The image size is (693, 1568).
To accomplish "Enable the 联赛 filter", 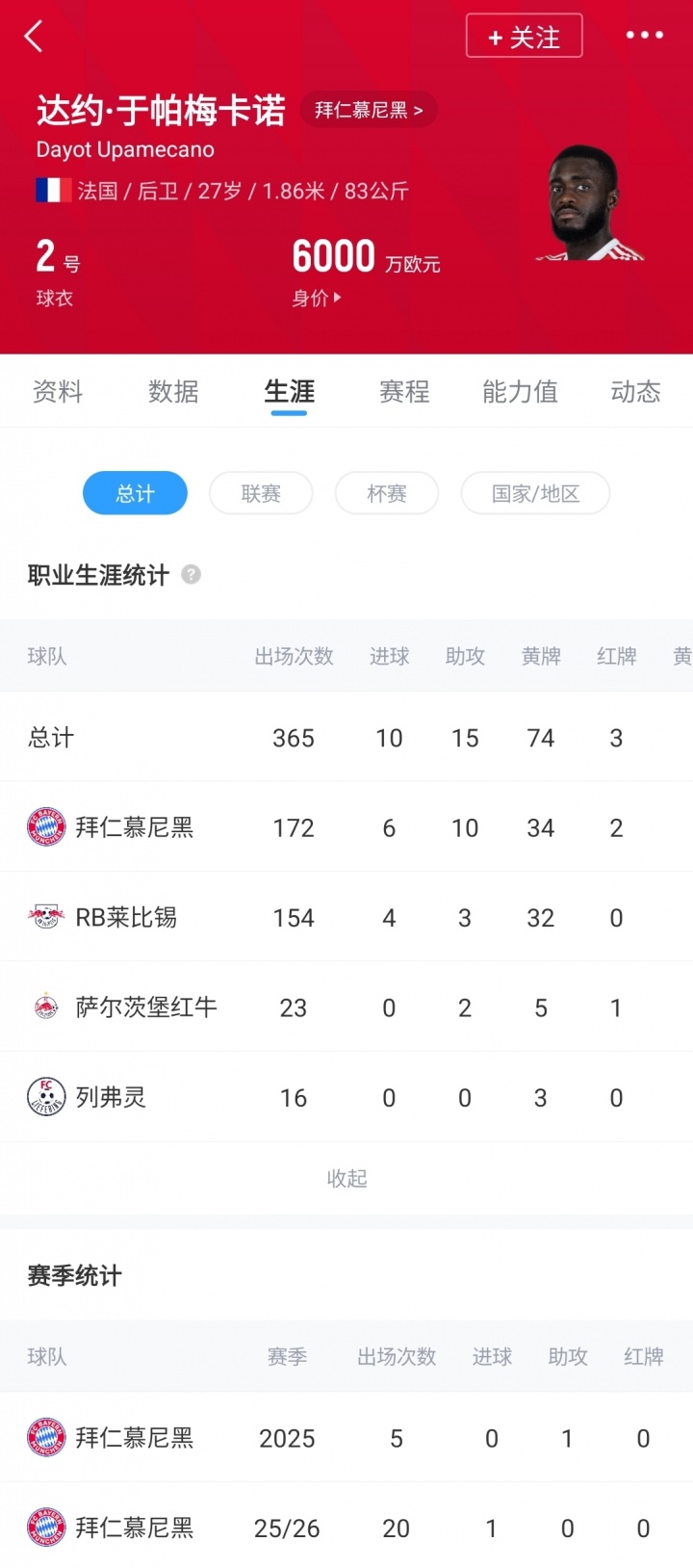I will [261, 492].
